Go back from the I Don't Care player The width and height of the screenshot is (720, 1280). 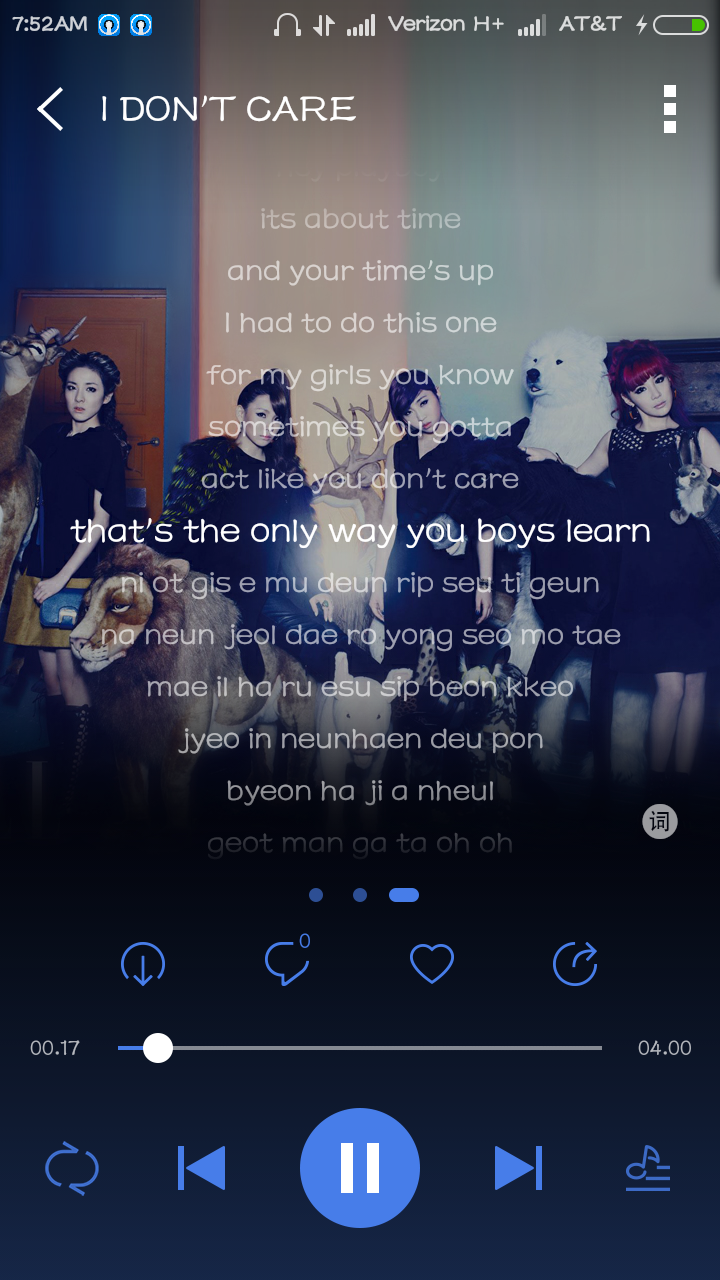click(50, 109)
